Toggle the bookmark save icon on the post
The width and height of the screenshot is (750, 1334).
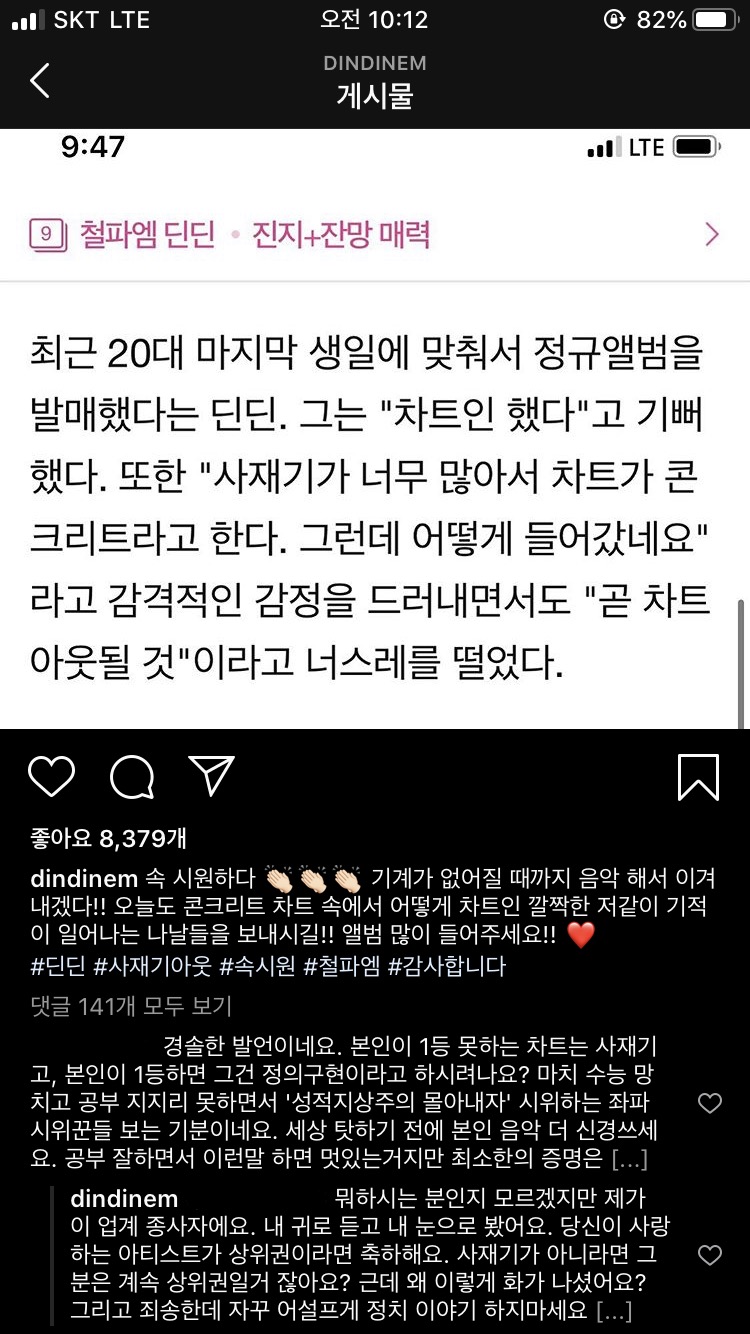pos(700,777)
